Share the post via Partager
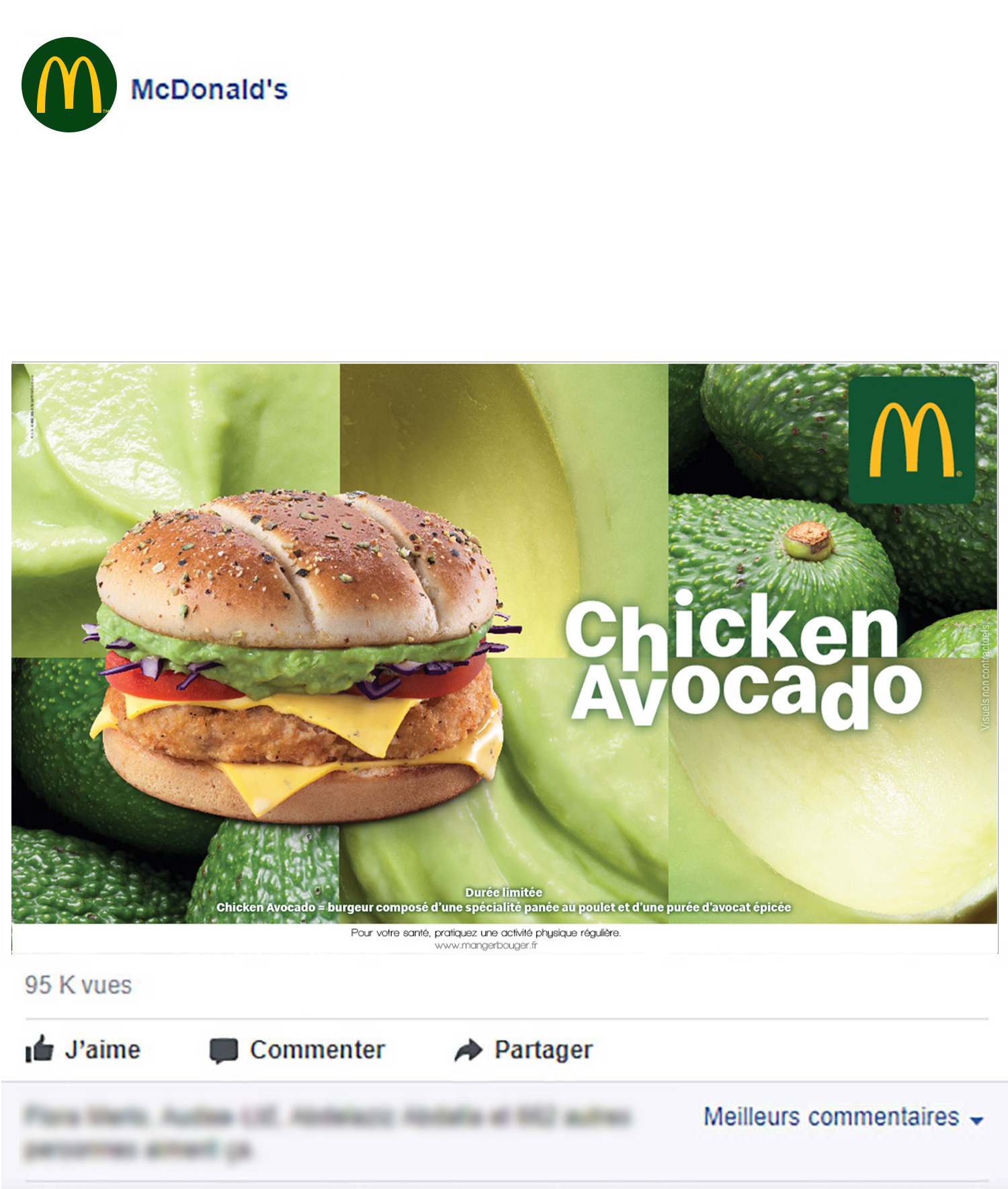1008x1189 pixels. coord(524,1050)
